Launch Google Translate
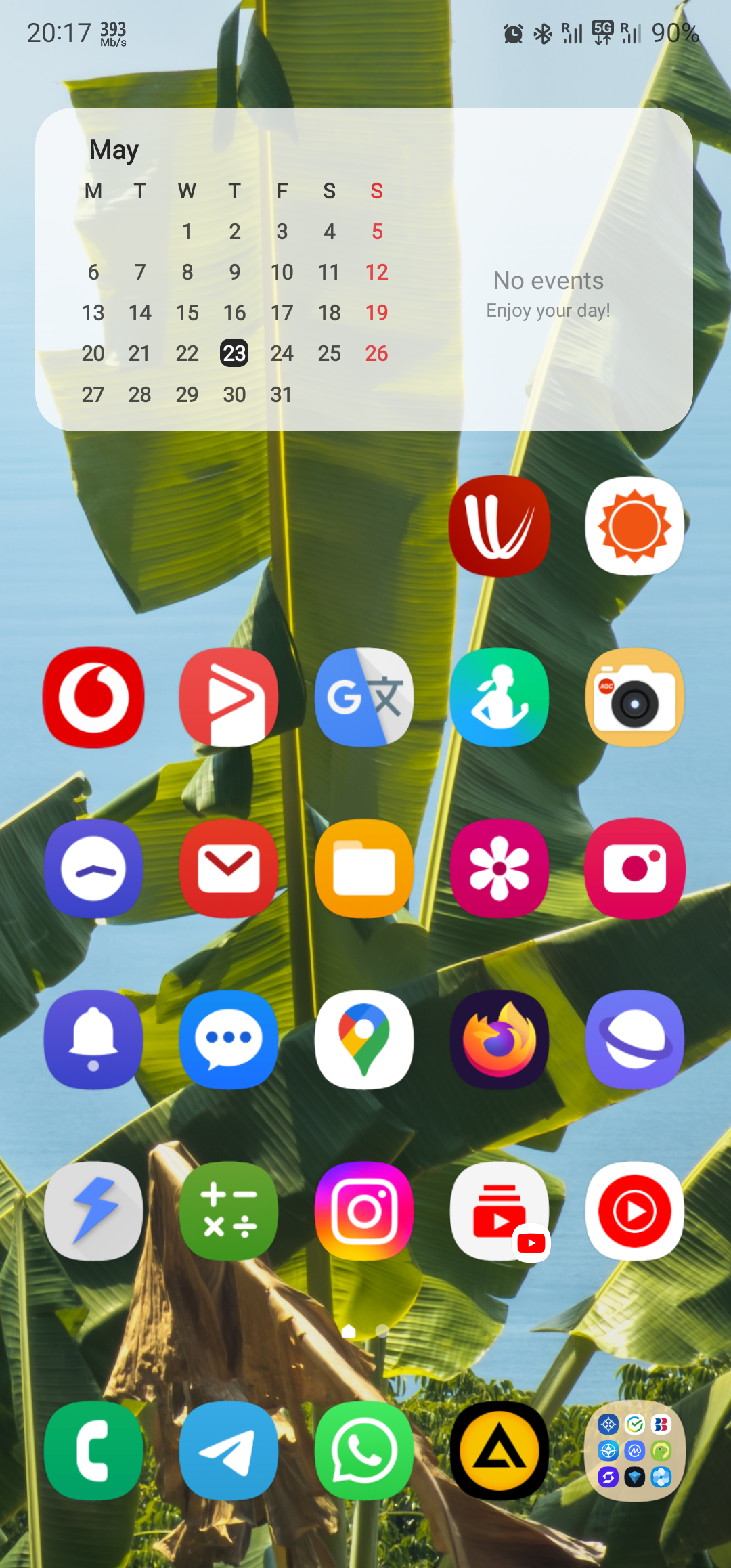Image resolution: width=731 pixels, height=1568 pixels. (364, 697)
